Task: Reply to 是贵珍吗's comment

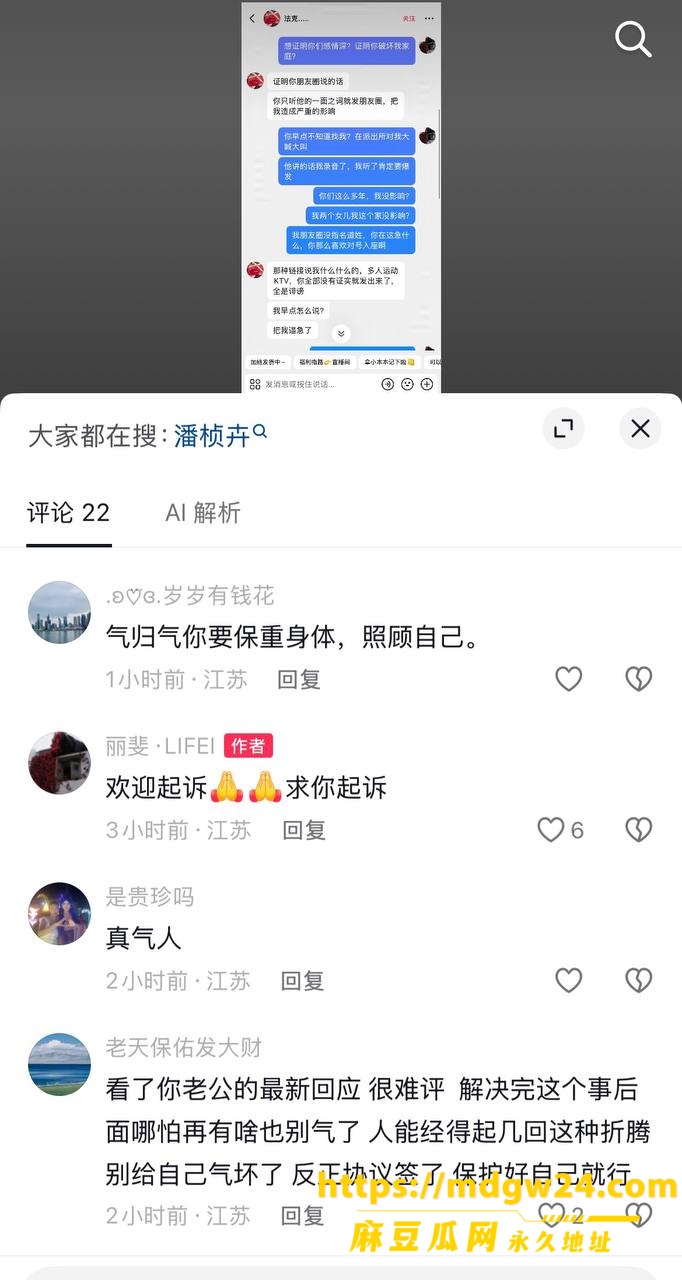Action: click(303, 981)
